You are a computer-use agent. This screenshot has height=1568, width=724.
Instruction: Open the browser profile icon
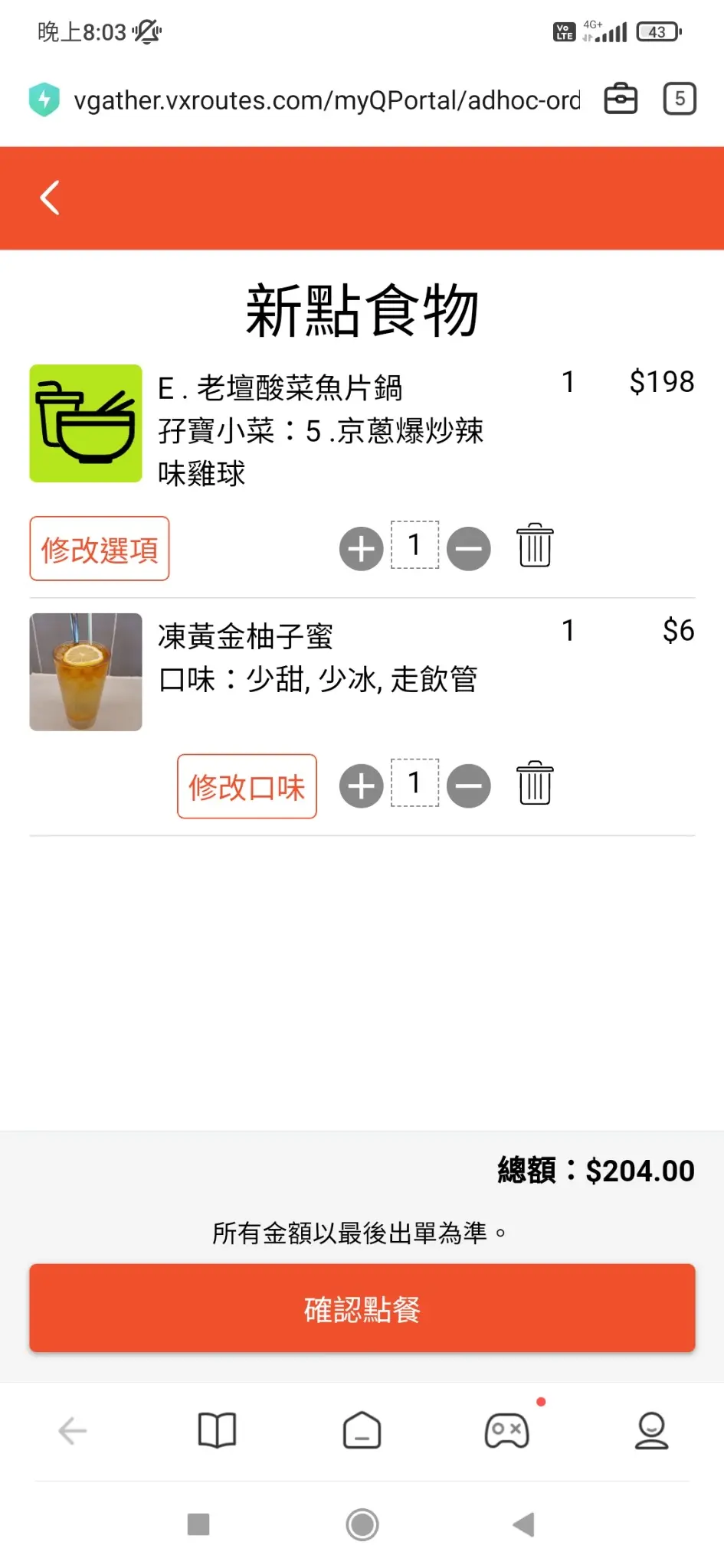pos(651,1430)
